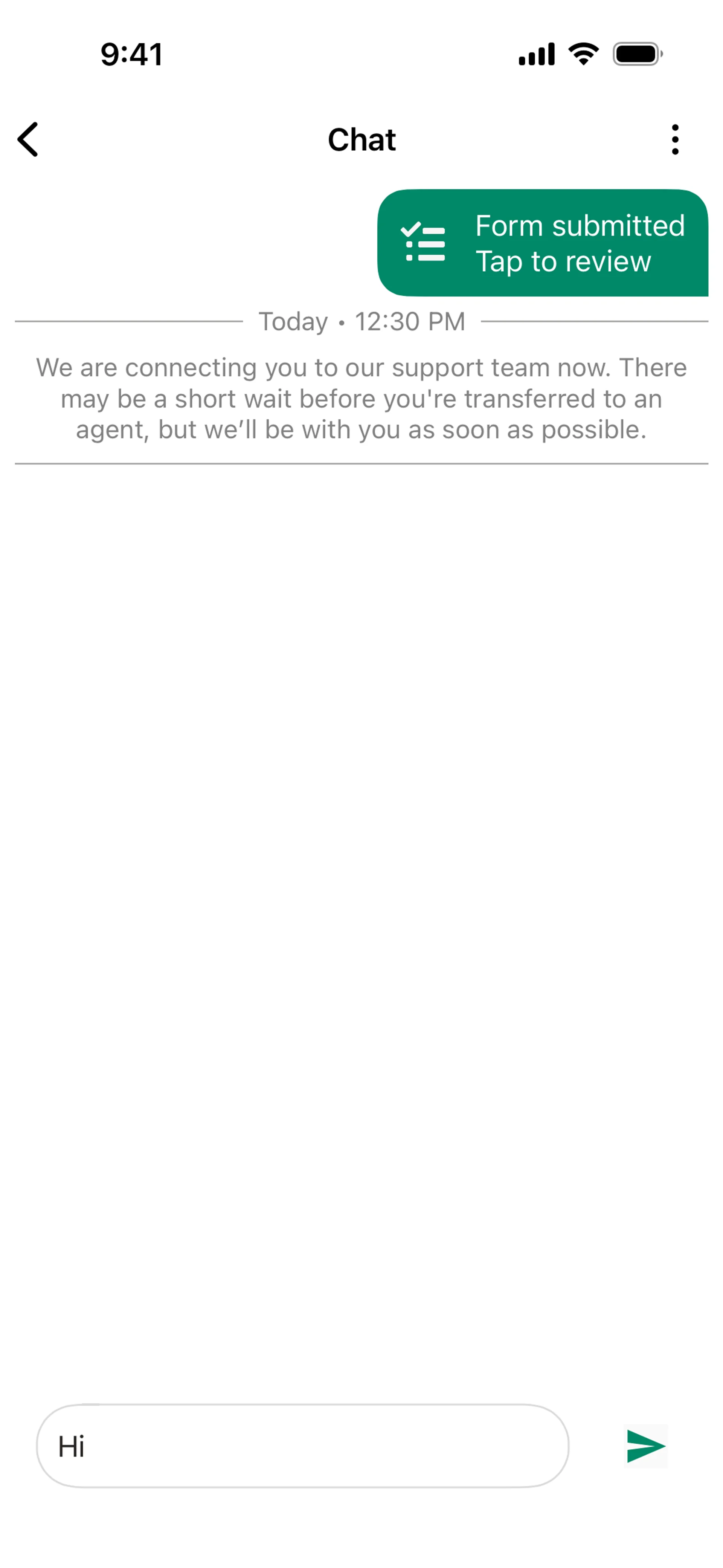Open the three-dot overflow menu

coord(674,139)
